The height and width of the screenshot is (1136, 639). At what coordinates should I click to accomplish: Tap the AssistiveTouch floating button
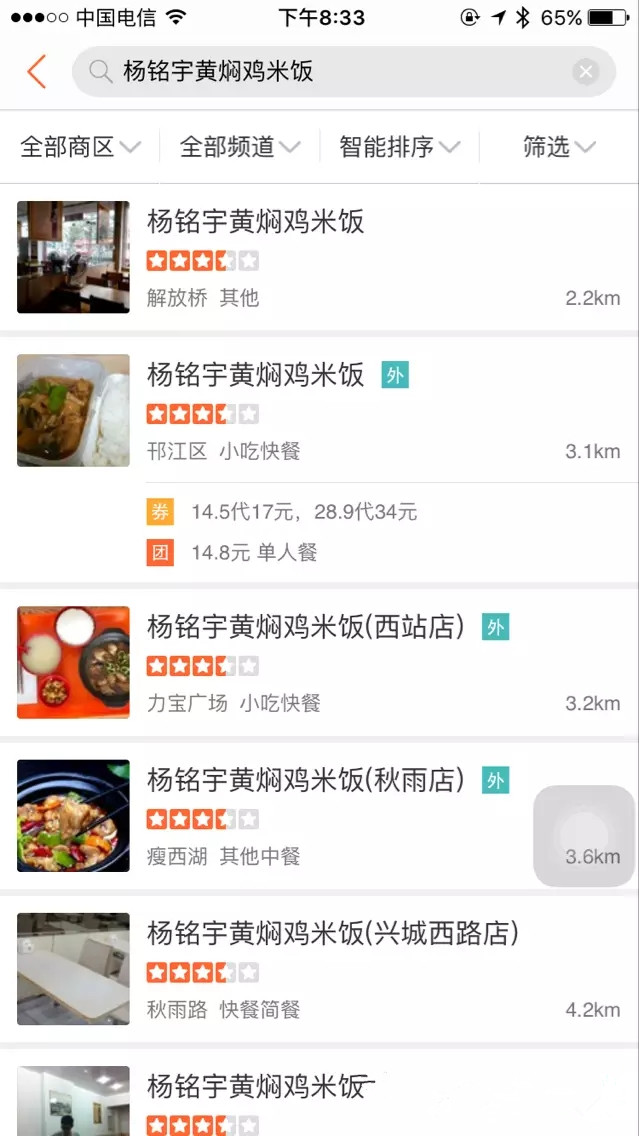point(584,836)
